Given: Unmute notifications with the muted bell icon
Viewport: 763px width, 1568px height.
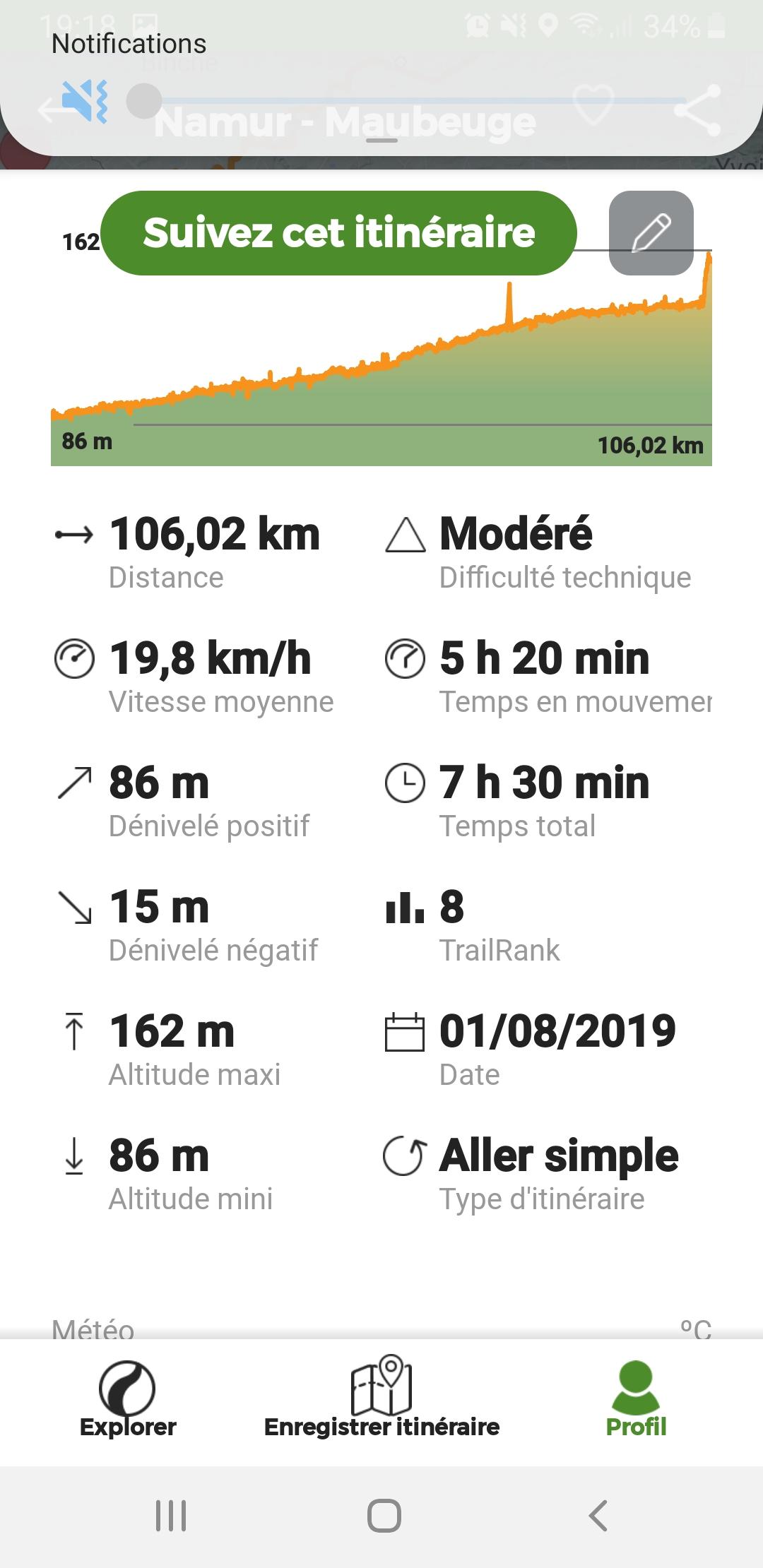Looking at the screenshot, I should (85, 101).
